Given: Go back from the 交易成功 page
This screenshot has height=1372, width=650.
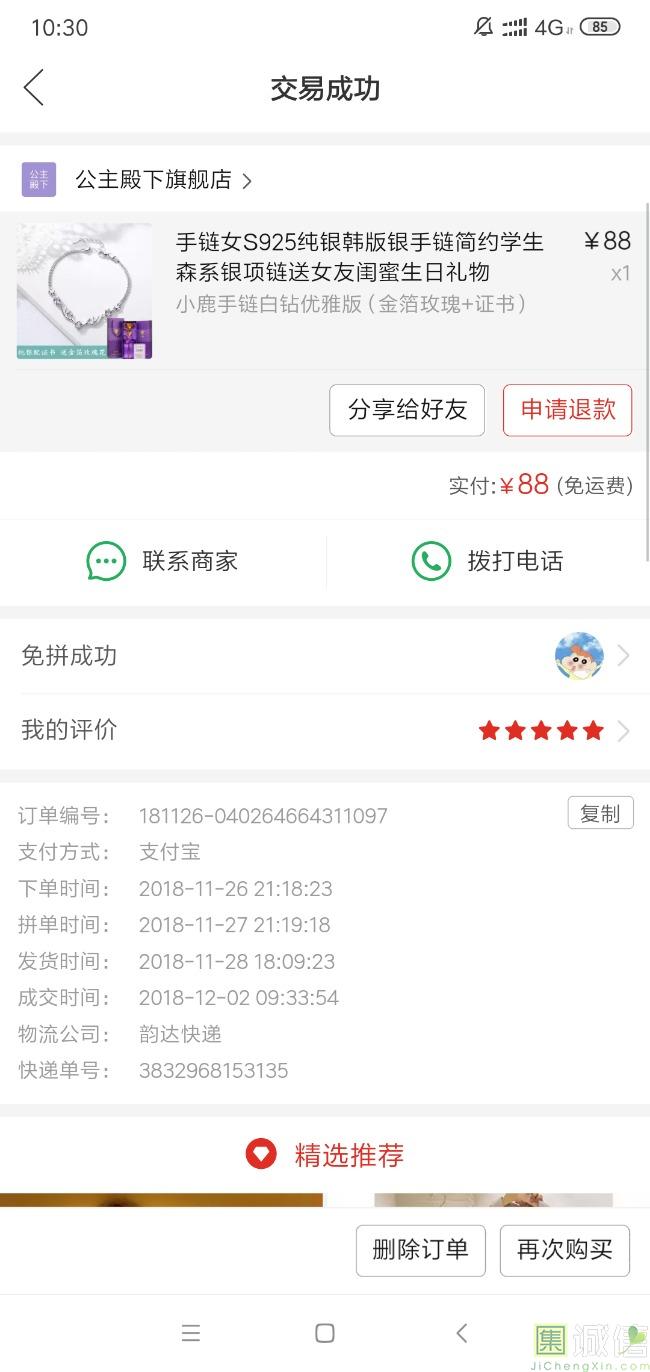Looking at the screenshot, I should (34, 88).
